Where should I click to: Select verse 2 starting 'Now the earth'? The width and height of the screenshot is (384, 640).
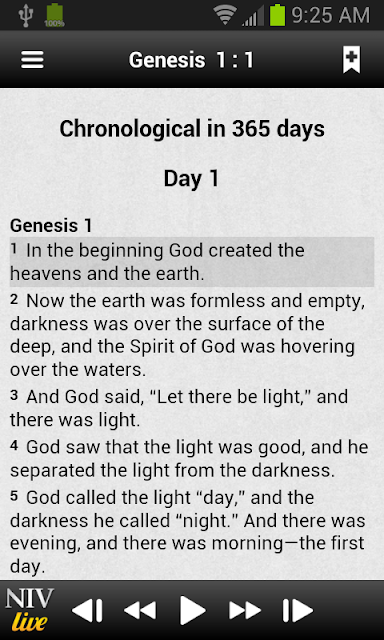pos(192,336)
